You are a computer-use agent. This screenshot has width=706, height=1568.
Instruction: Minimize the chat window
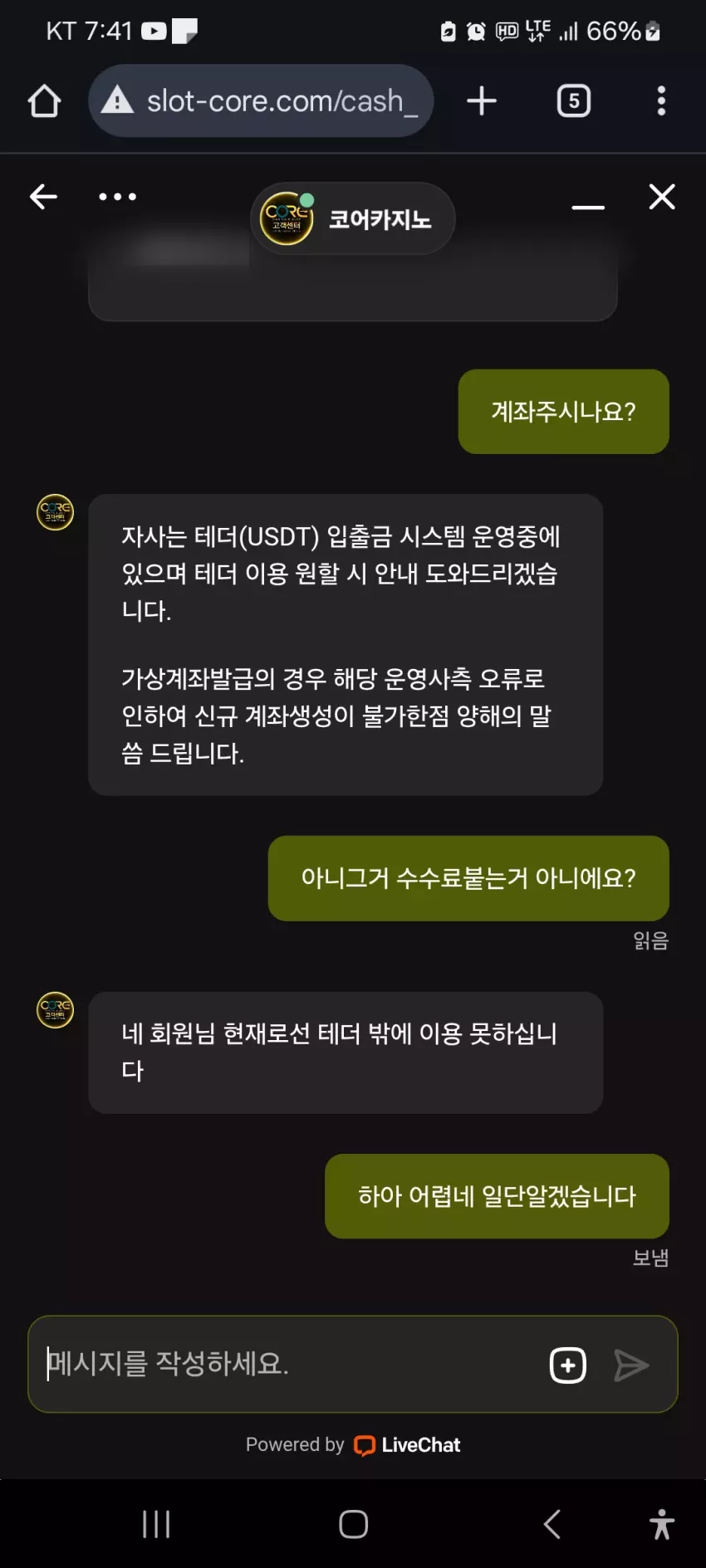pos(588,207)
